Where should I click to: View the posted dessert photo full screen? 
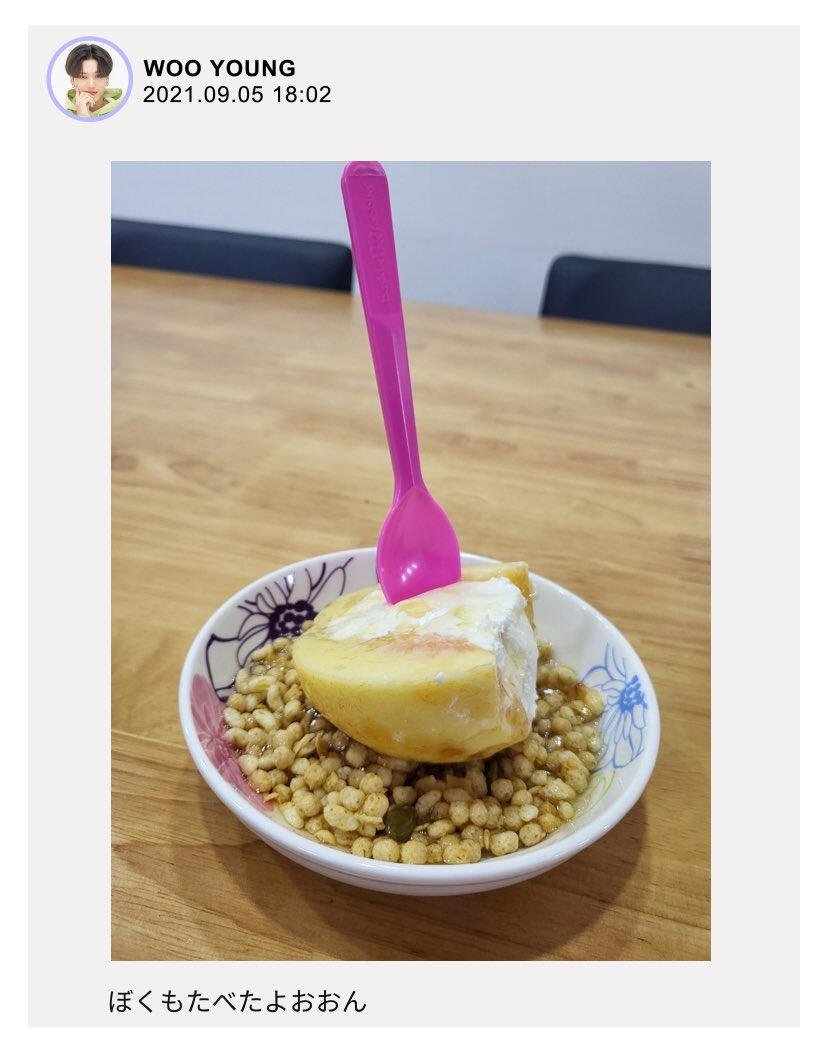(410, 560)
